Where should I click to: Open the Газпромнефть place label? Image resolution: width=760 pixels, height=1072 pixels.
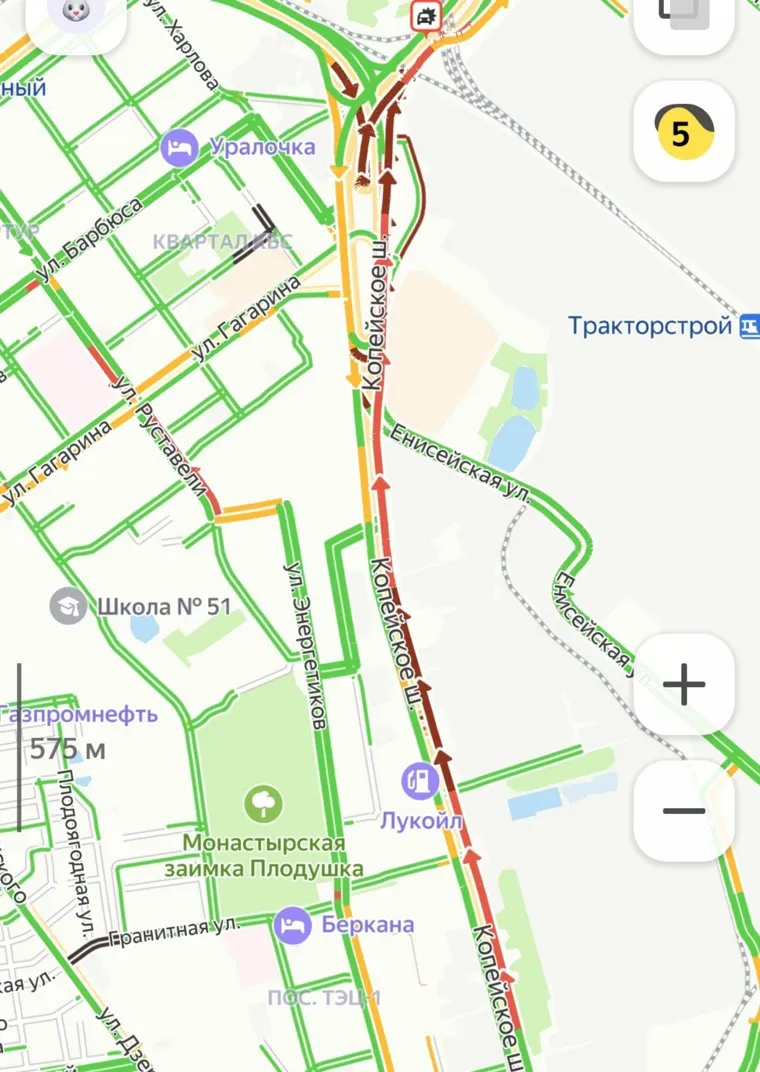click(x=78, y=714)
